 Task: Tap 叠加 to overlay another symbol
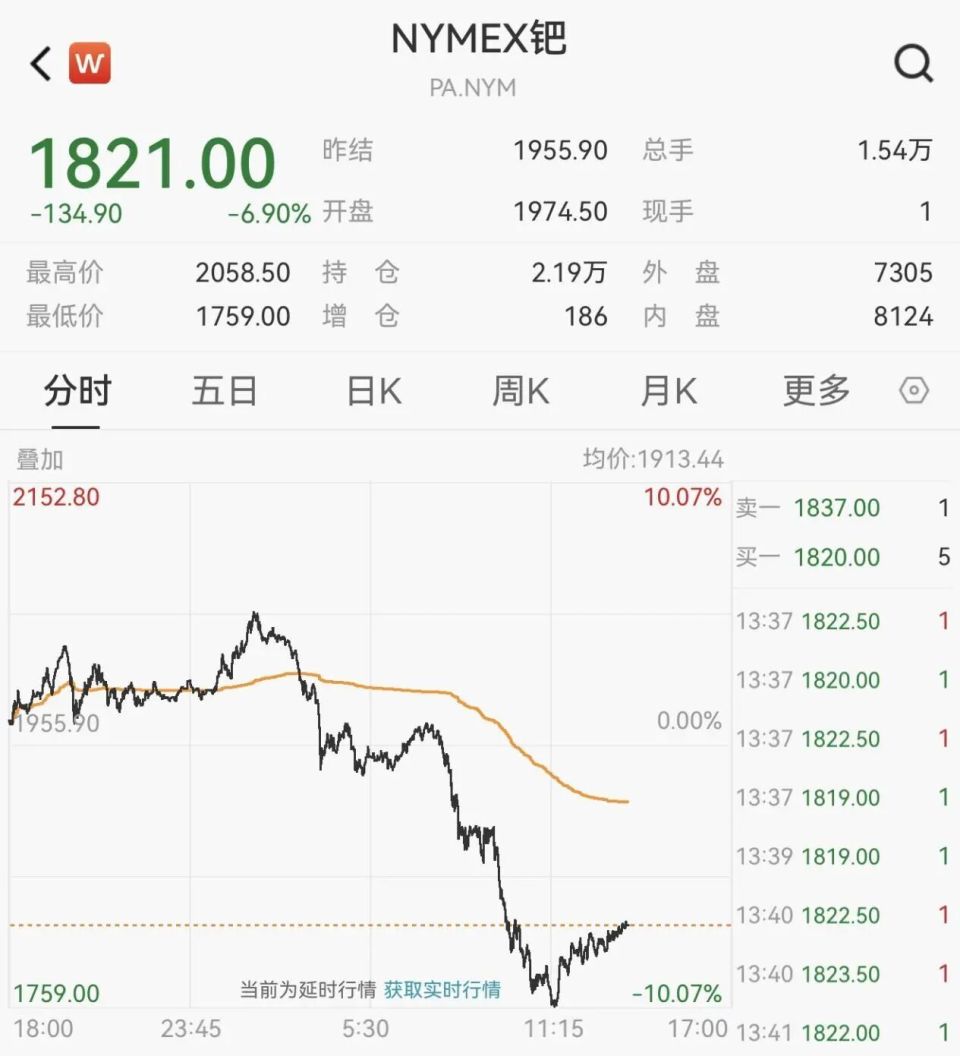coord(40,460)
